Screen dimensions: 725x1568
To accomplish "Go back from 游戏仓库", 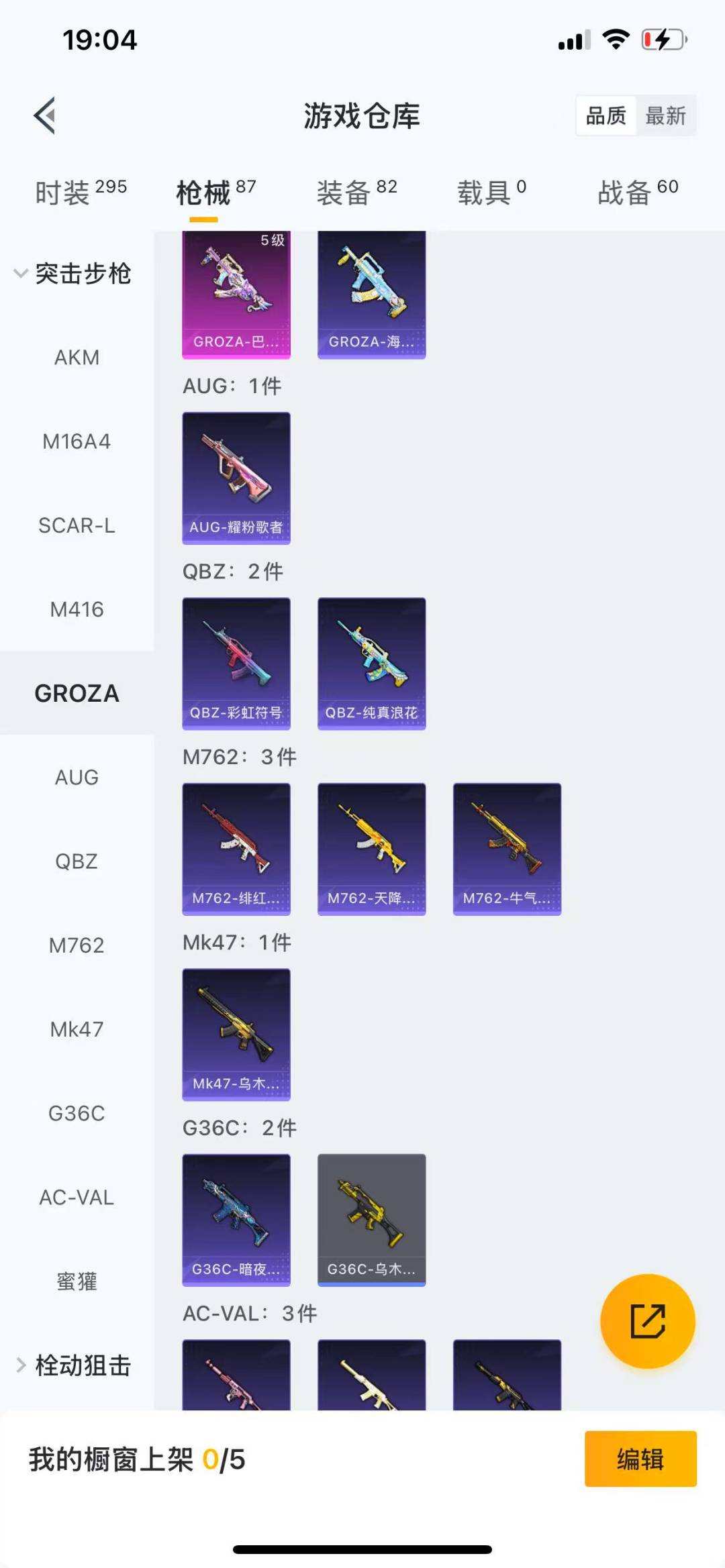I will [x=45, y=116].
